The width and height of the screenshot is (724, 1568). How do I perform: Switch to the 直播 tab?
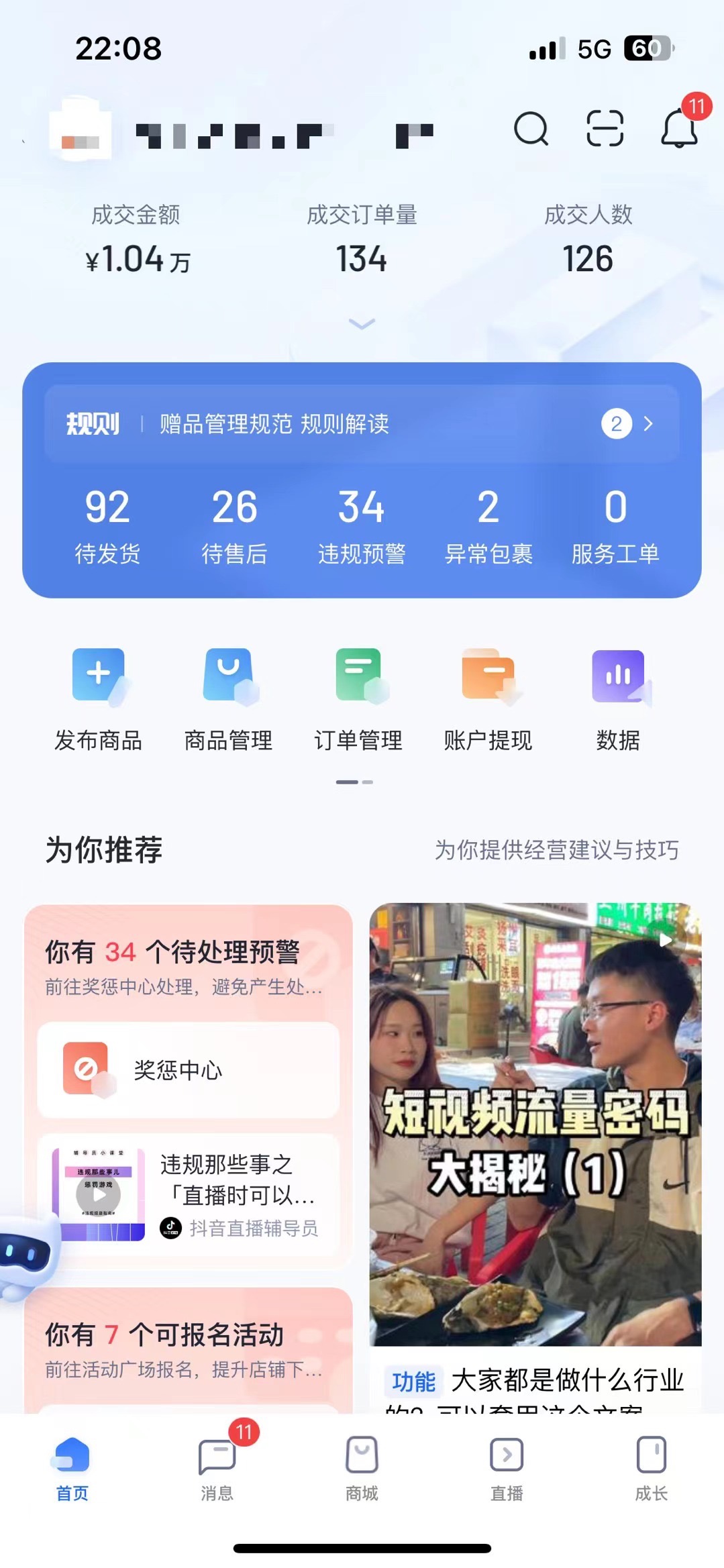(x=507, y=1467)
